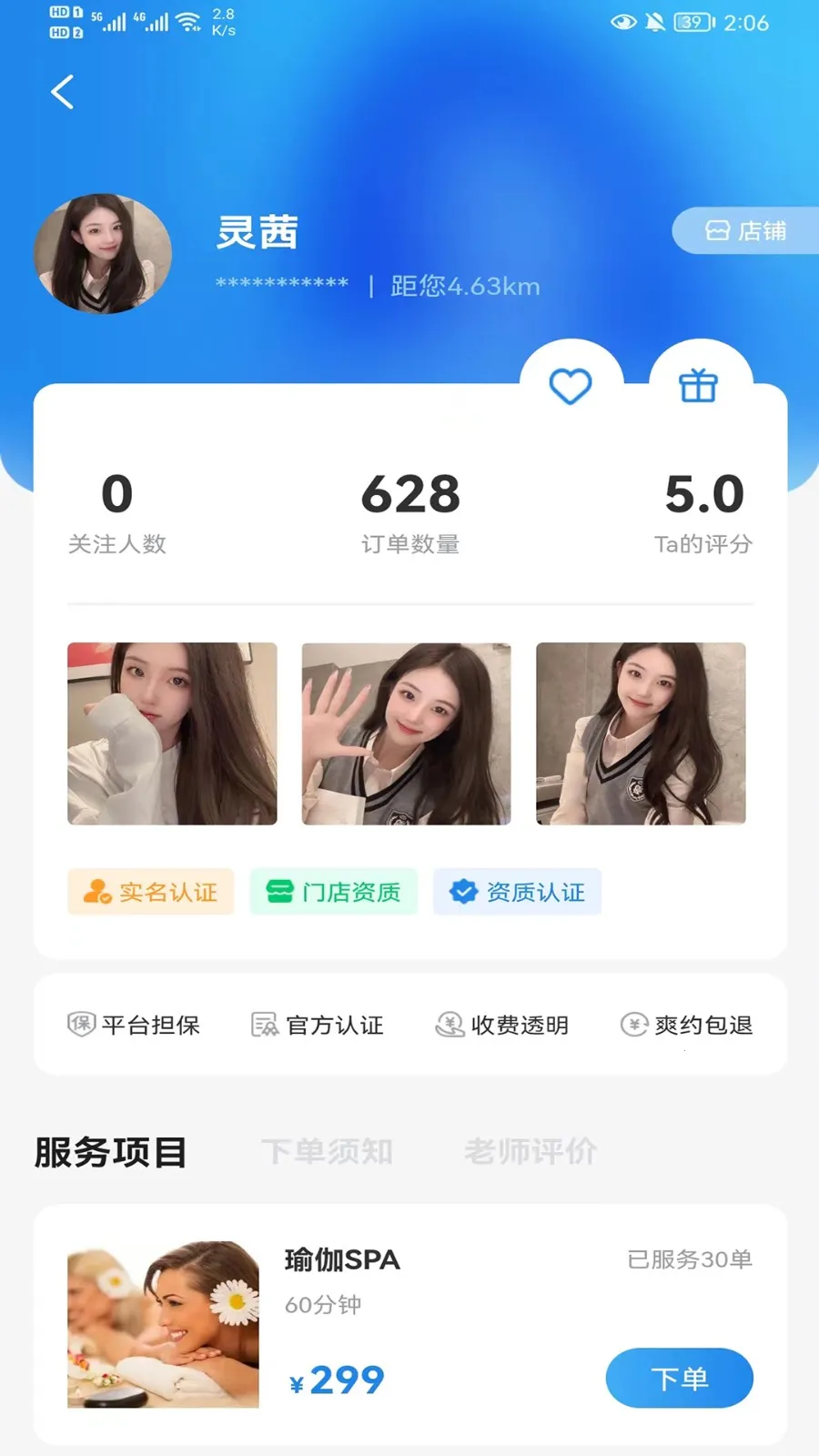Switch to the 老师评价 tab
Viewport: 819px width, 1456px height.
pyautogui.click(x=531, y=1152)
